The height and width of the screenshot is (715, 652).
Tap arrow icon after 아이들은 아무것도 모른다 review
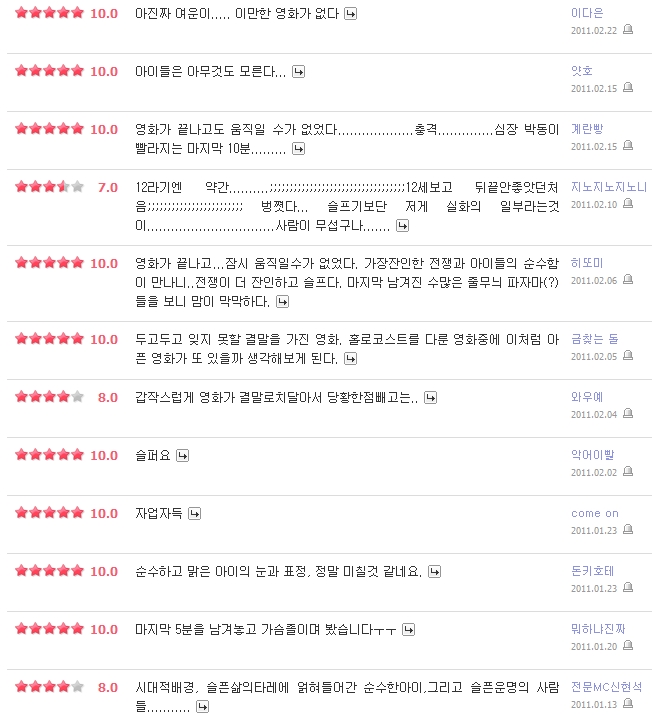298,72
